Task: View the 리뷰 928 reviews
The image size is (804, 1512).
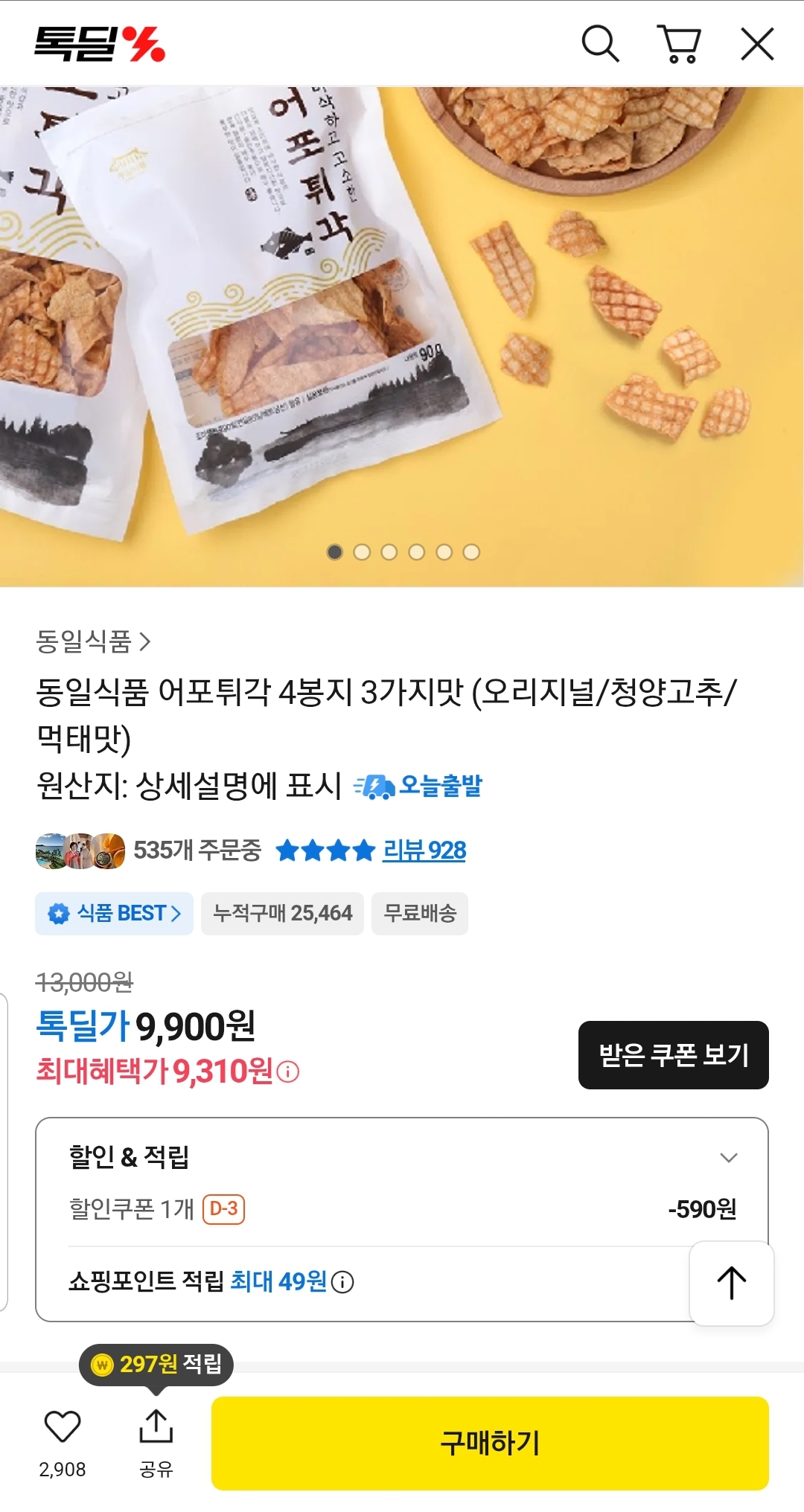Action: point(424,850)
